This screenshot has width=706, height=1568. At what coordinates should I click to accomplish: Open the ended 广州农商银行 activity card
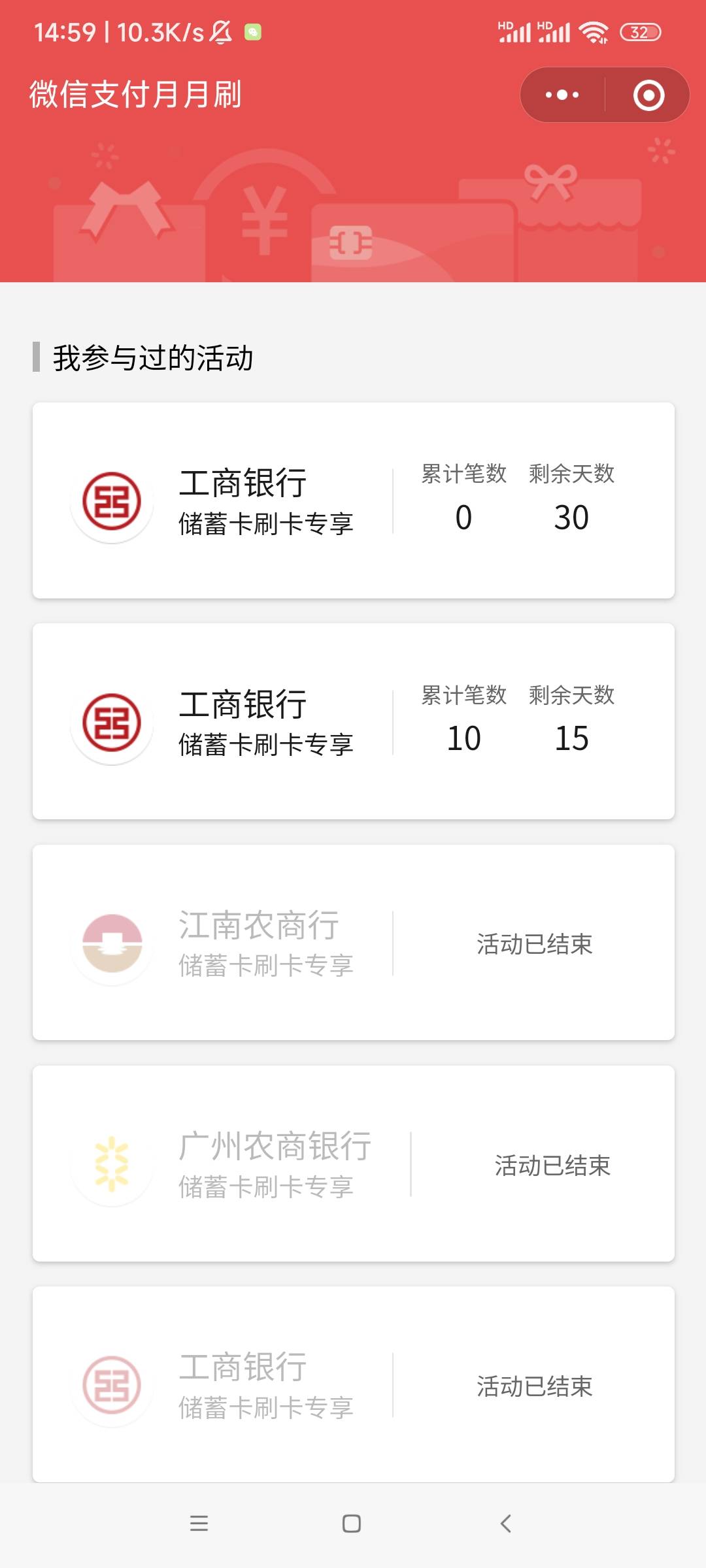pyautogui.click(x=353, y=1164)
